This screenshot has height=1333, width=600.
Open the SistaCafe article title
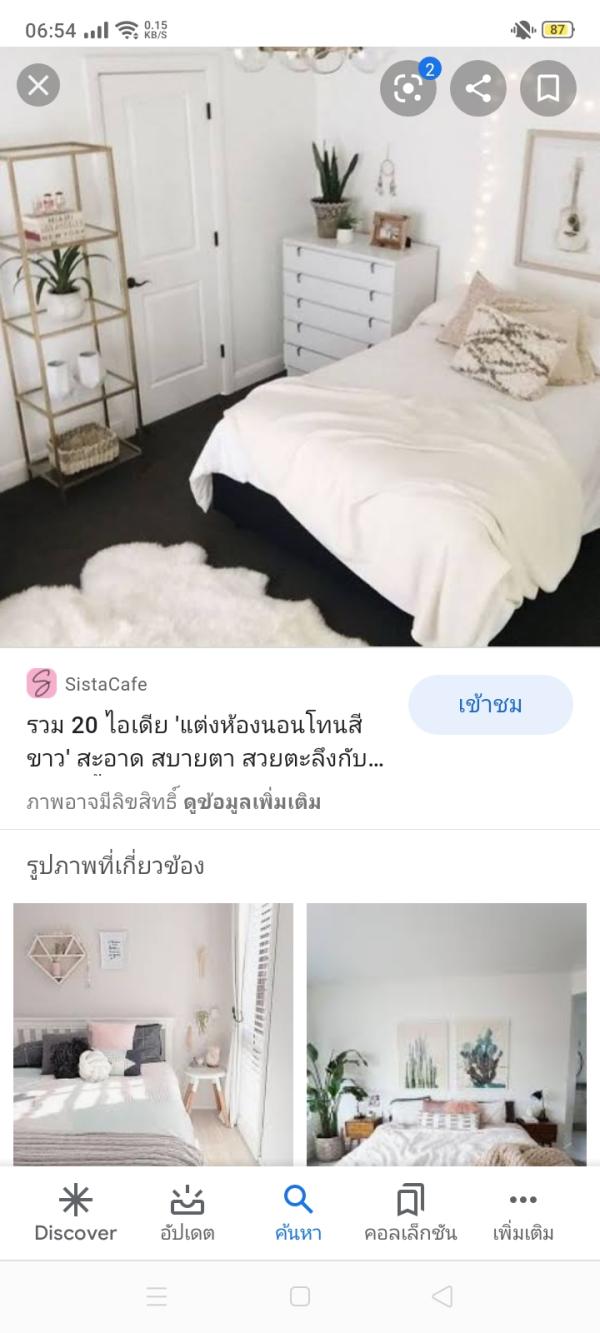[x=205, y=742]
